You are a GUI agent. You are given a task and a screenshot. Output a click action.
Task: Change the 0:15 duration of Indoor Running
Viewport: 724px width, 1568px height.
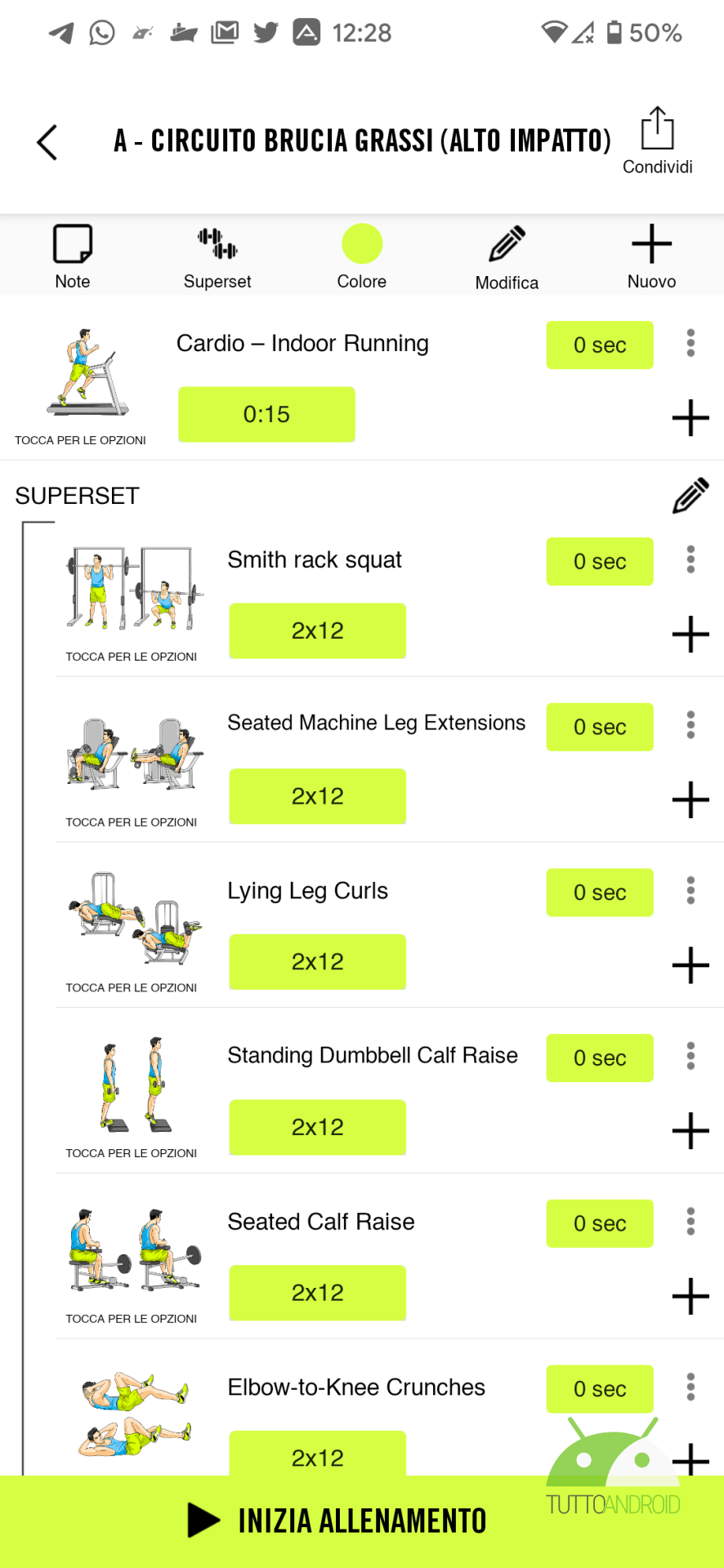266,415
